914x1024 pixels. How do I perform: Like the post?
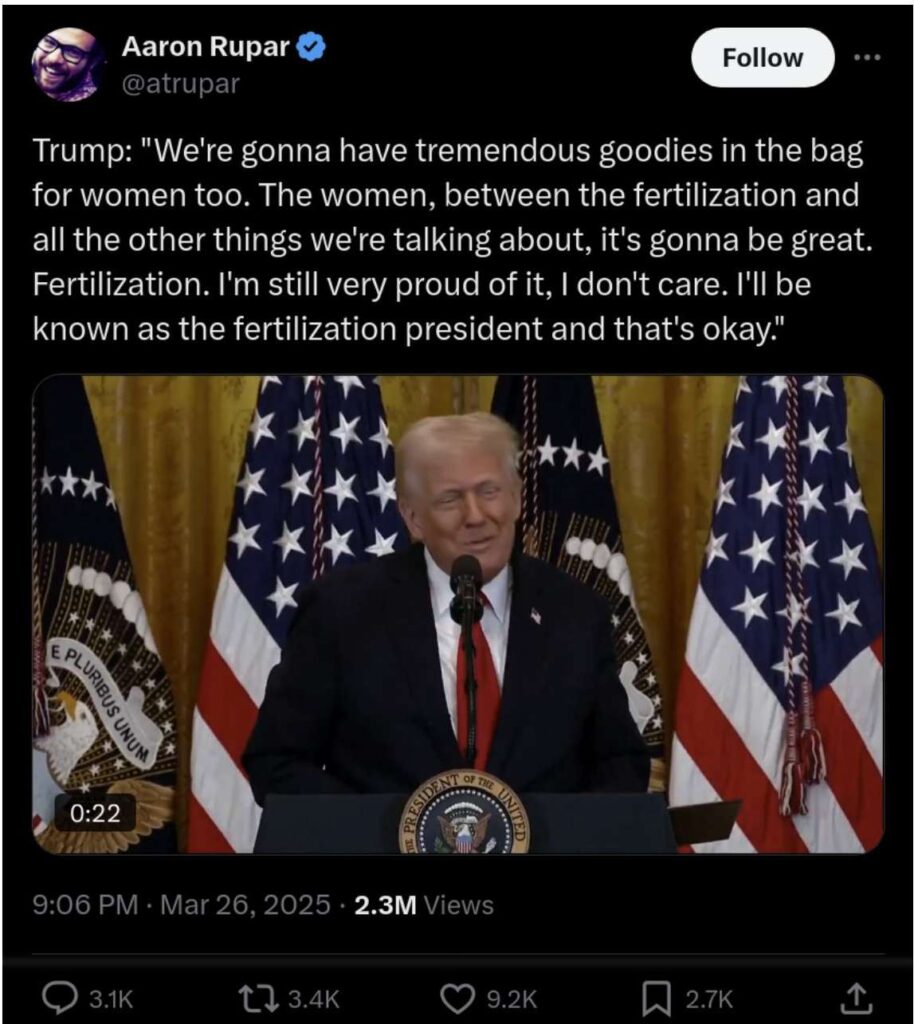(x=457, y=997)
